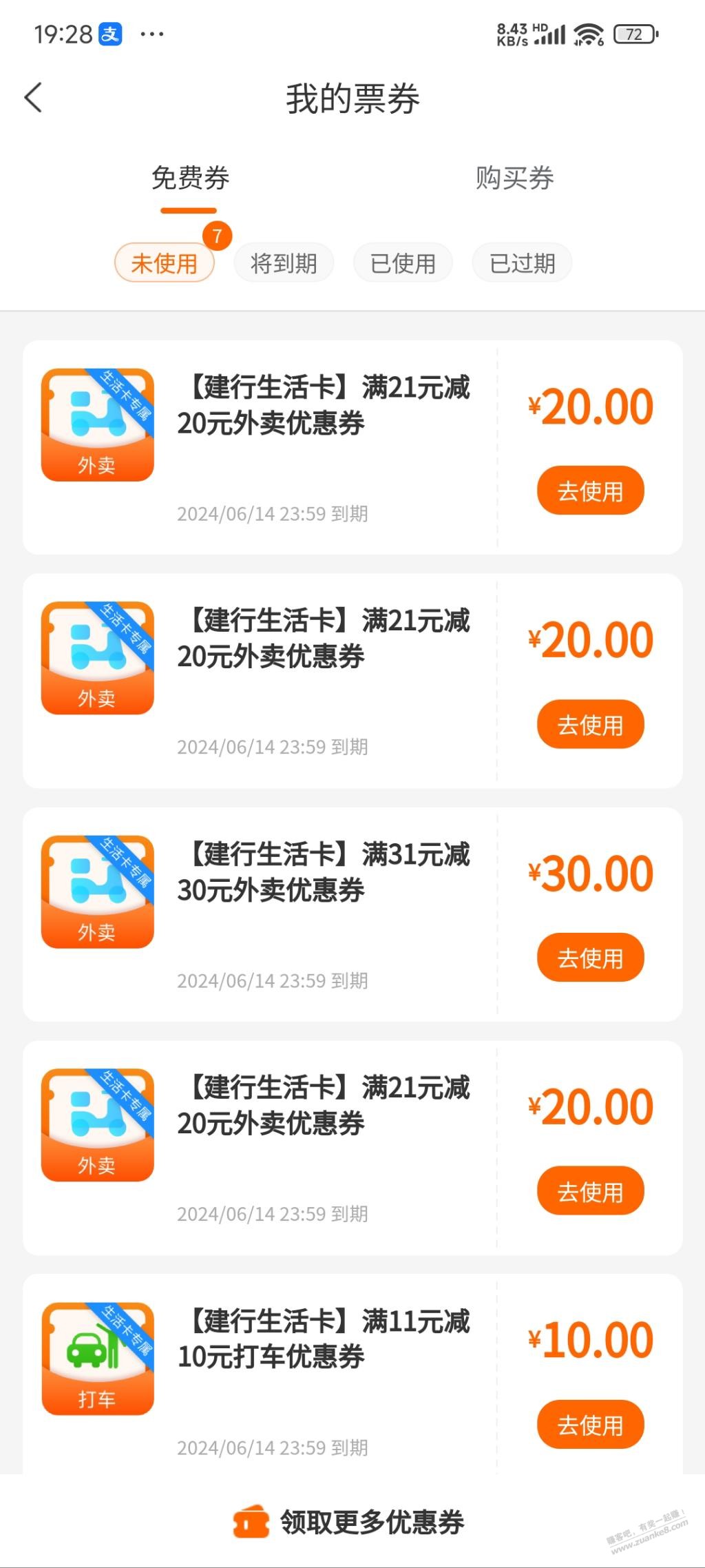Go back using the top-left arrow
This screenshot has width=705, height=1568.
pyautogui.click(x=33, y=98)
